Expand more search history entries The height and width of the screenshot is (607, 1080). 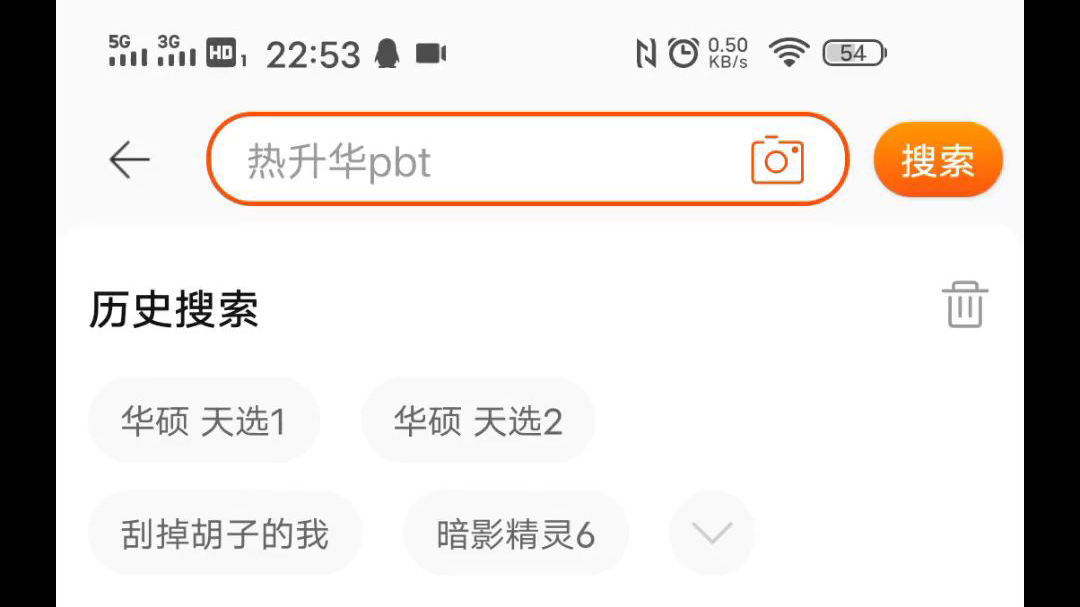pos(711,534)
